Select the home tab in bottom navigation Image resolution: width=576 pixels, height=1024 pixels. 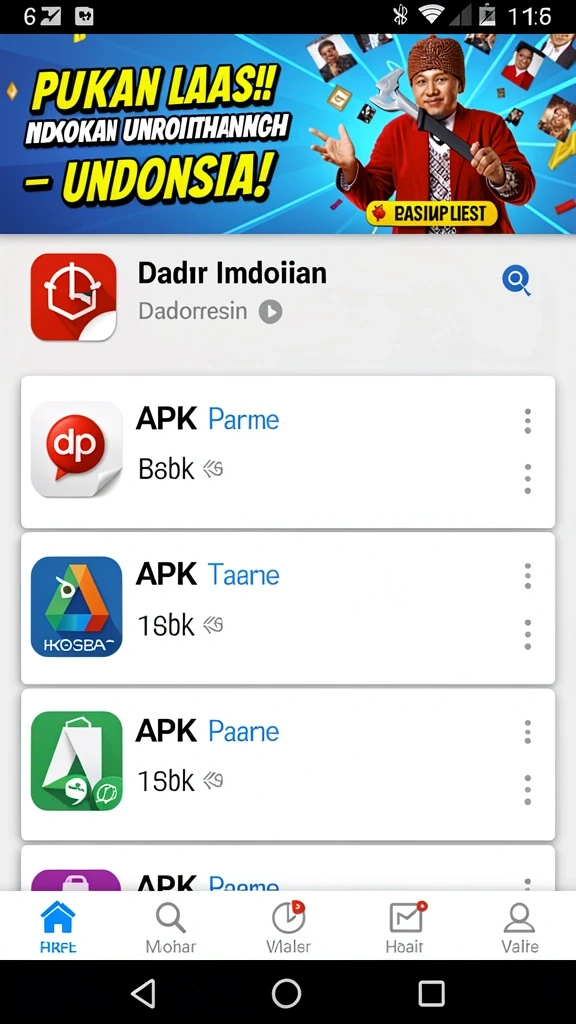click(x=58, y=928)
